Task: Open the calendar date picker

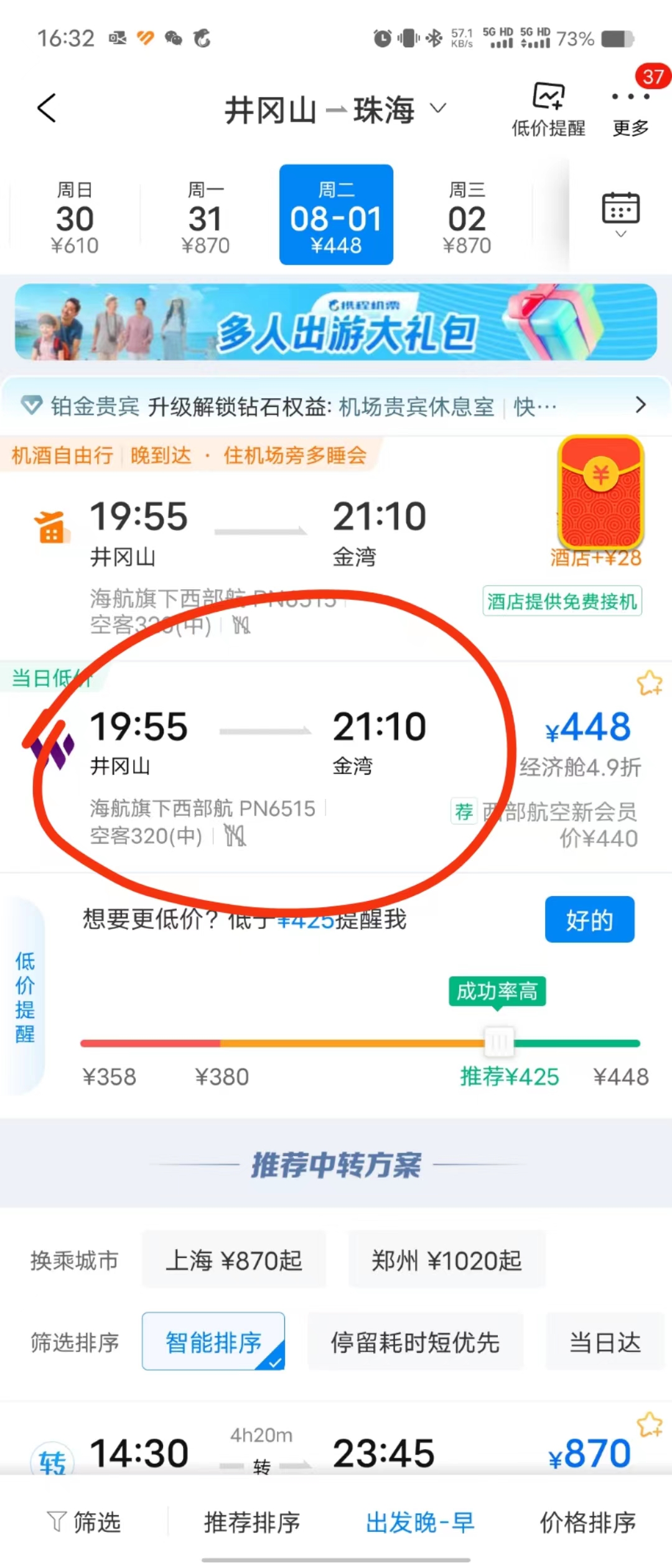Action: click(620, 213)
